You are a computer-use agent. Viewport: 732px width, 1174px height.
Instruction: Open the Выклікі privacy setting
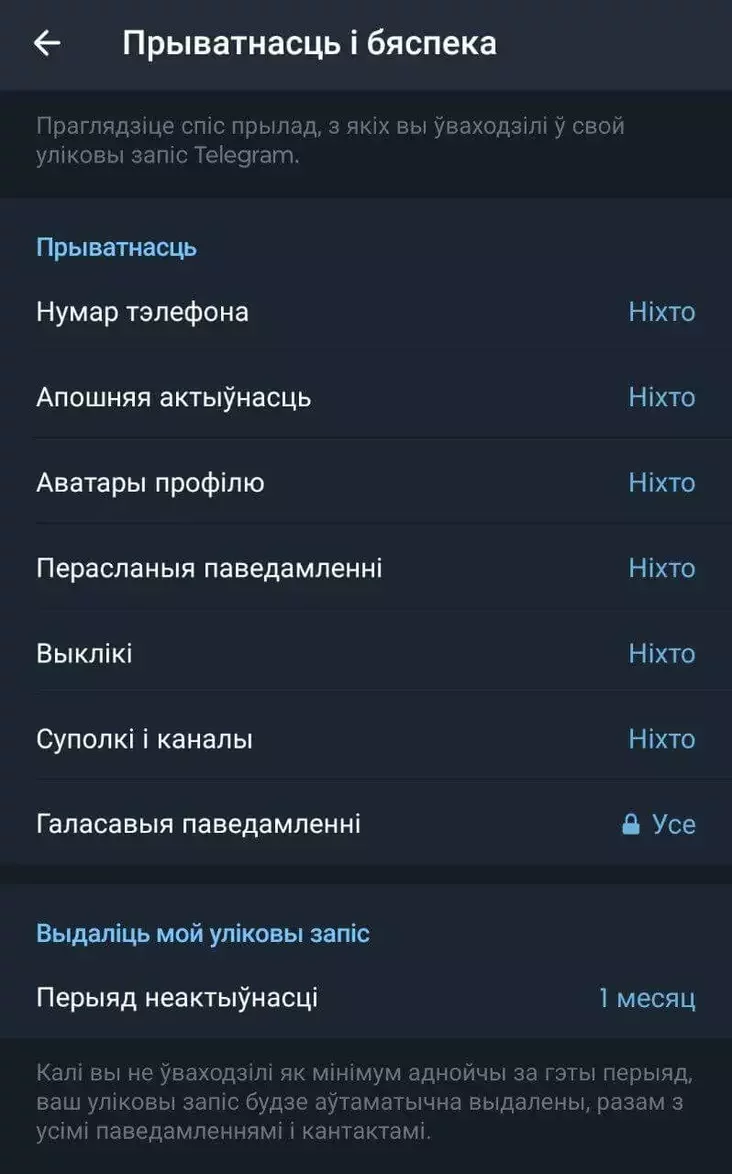coord(366,653)
